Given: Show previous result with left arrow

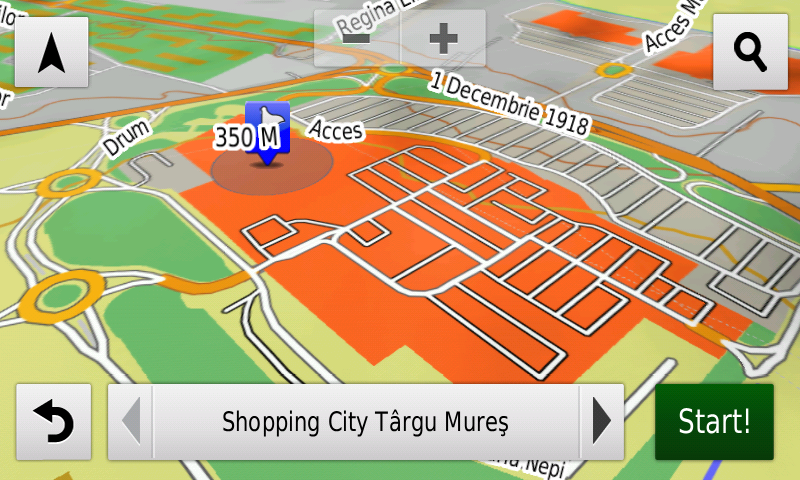Looking at the screenshot, I should [x=130, y=421].
